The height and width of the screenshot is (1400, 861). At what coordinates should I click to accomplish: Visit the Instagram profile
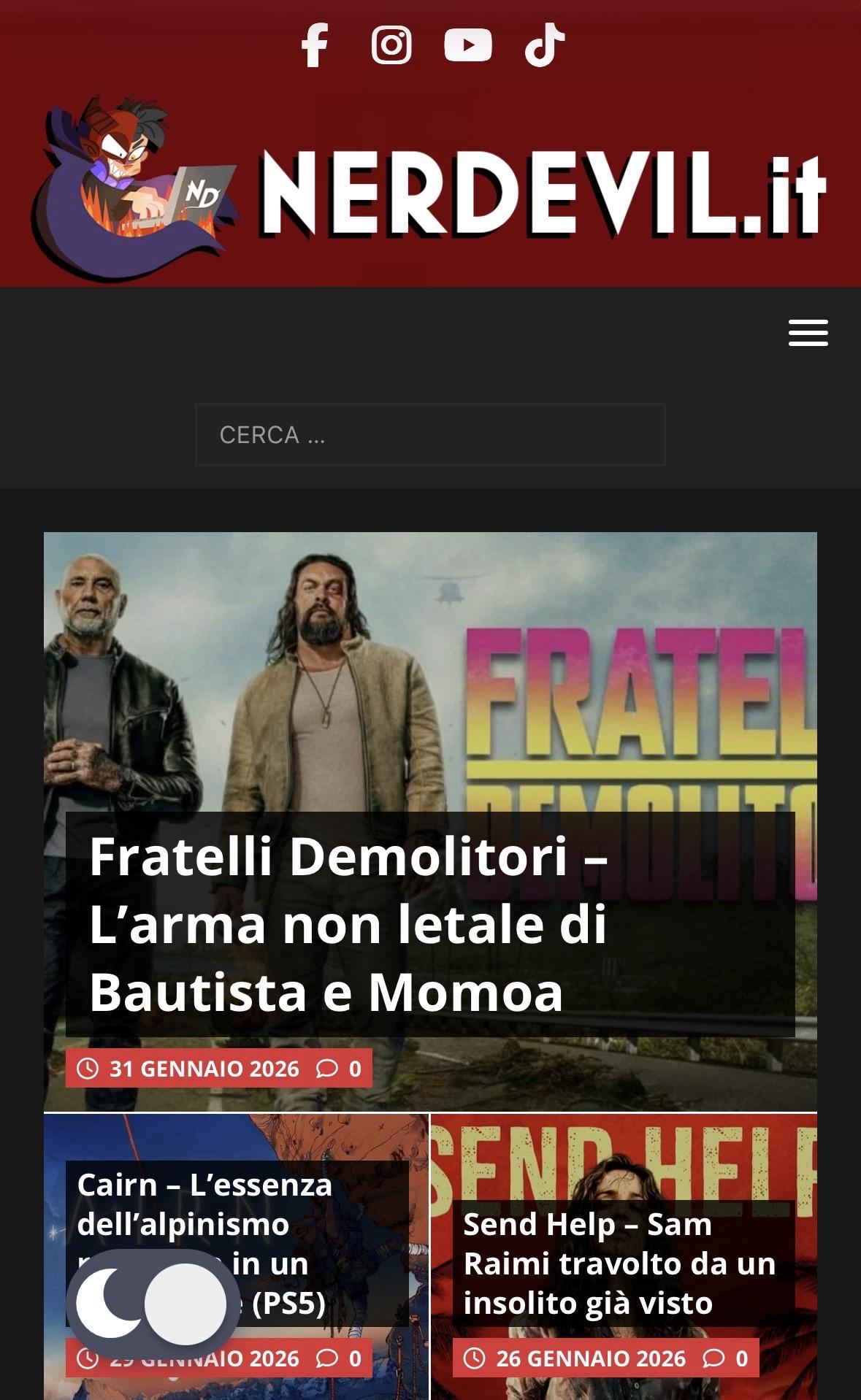391,45
